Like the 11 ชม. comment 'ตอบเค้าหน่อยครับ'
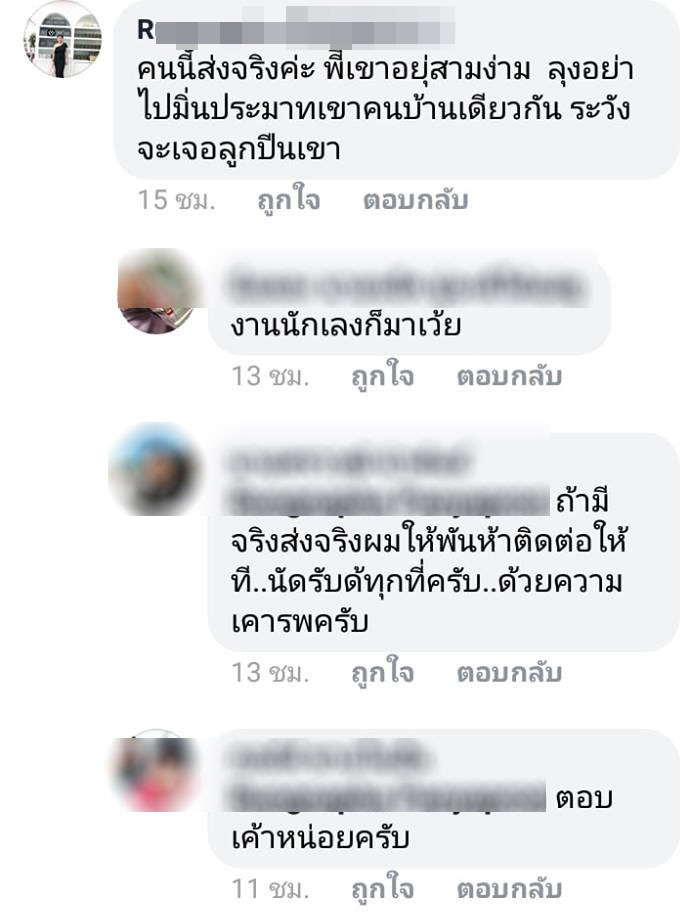Screen dimensions: 690x924 click(382, 888)
